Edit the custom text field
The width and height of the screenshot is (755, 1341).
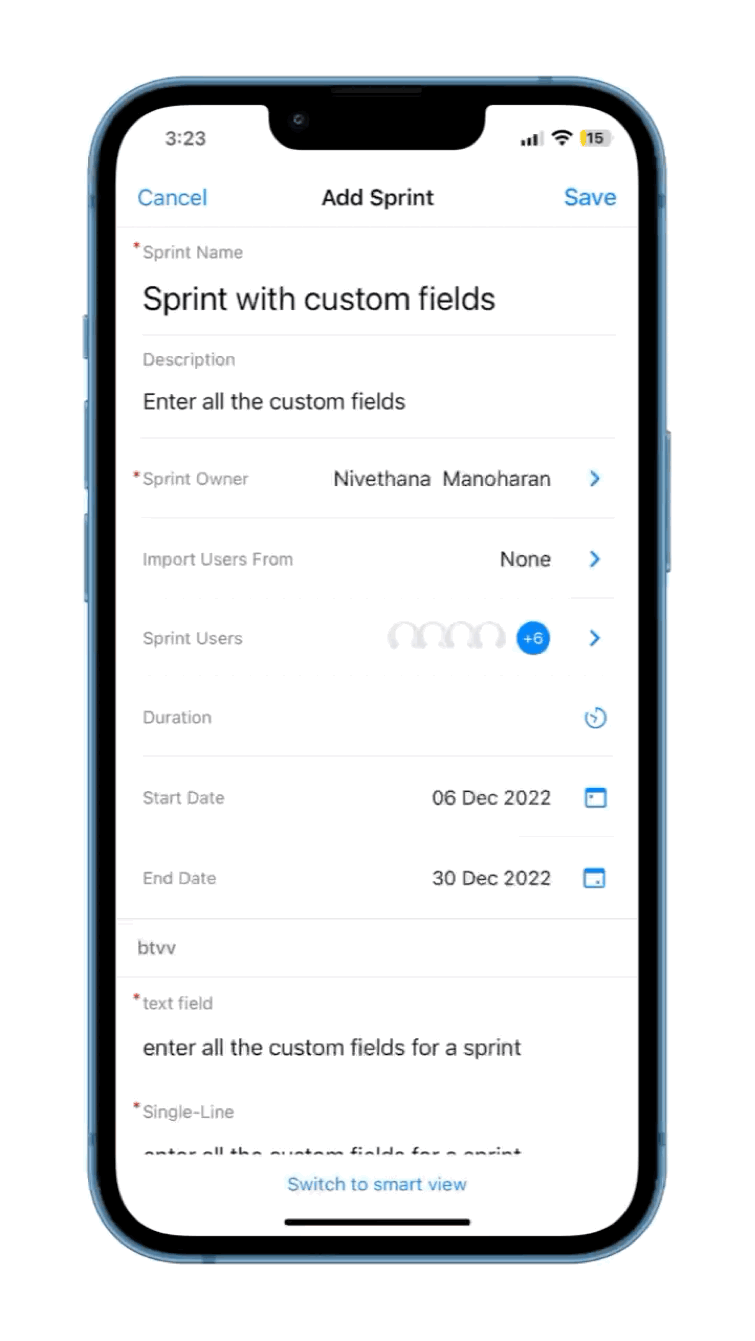click(x=332, y=1048)
